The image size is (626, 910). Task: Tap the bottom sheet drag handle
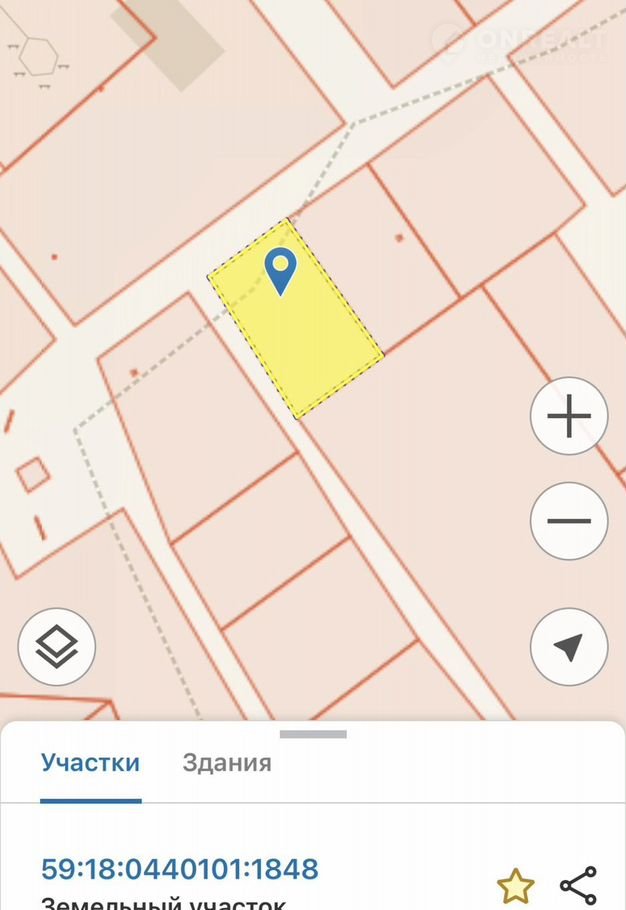click(x=313, y=735)
